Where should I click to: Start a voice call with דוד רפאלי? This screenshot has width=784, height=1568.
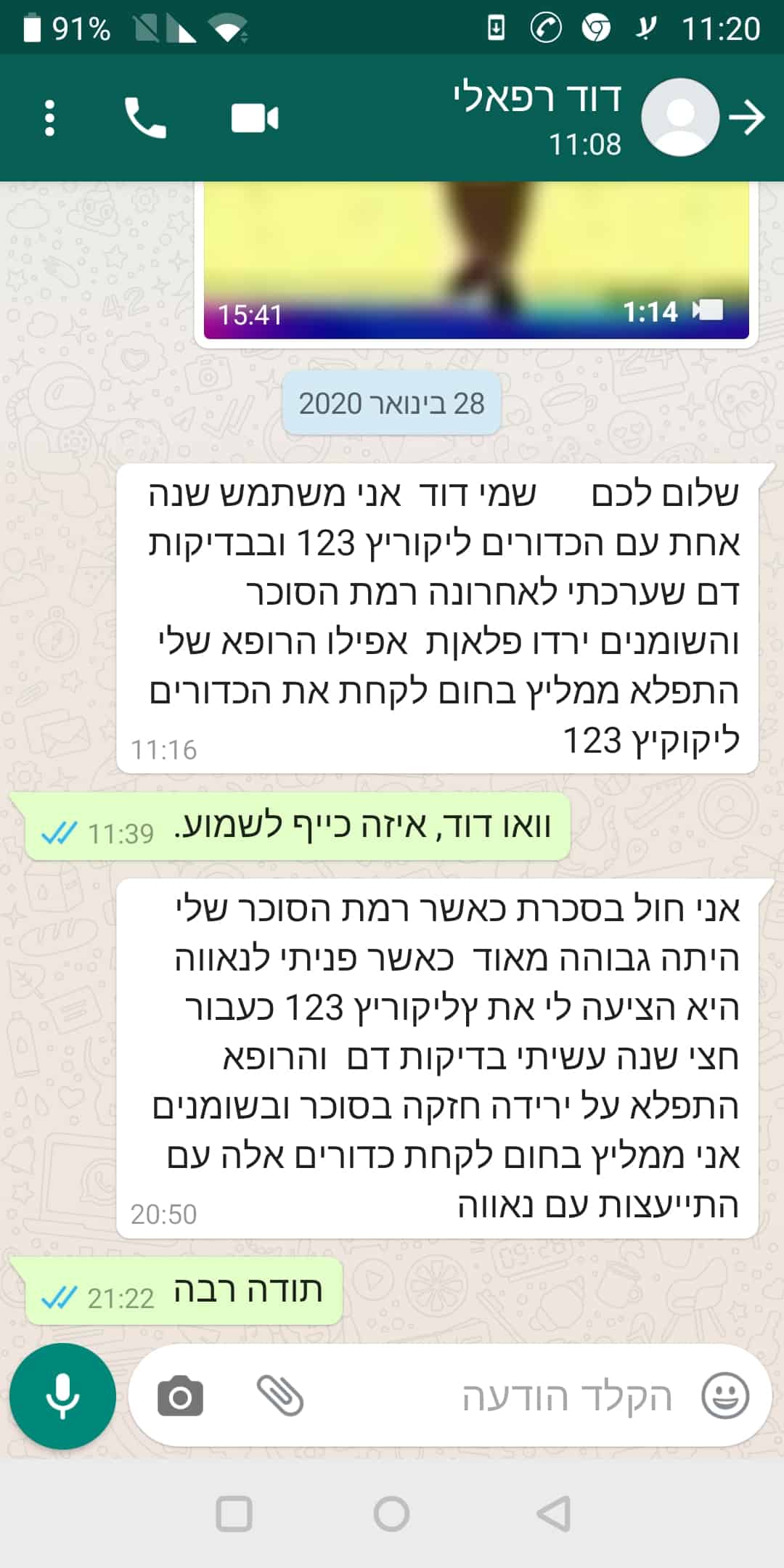pyautogui.click(x=145, y=118)
